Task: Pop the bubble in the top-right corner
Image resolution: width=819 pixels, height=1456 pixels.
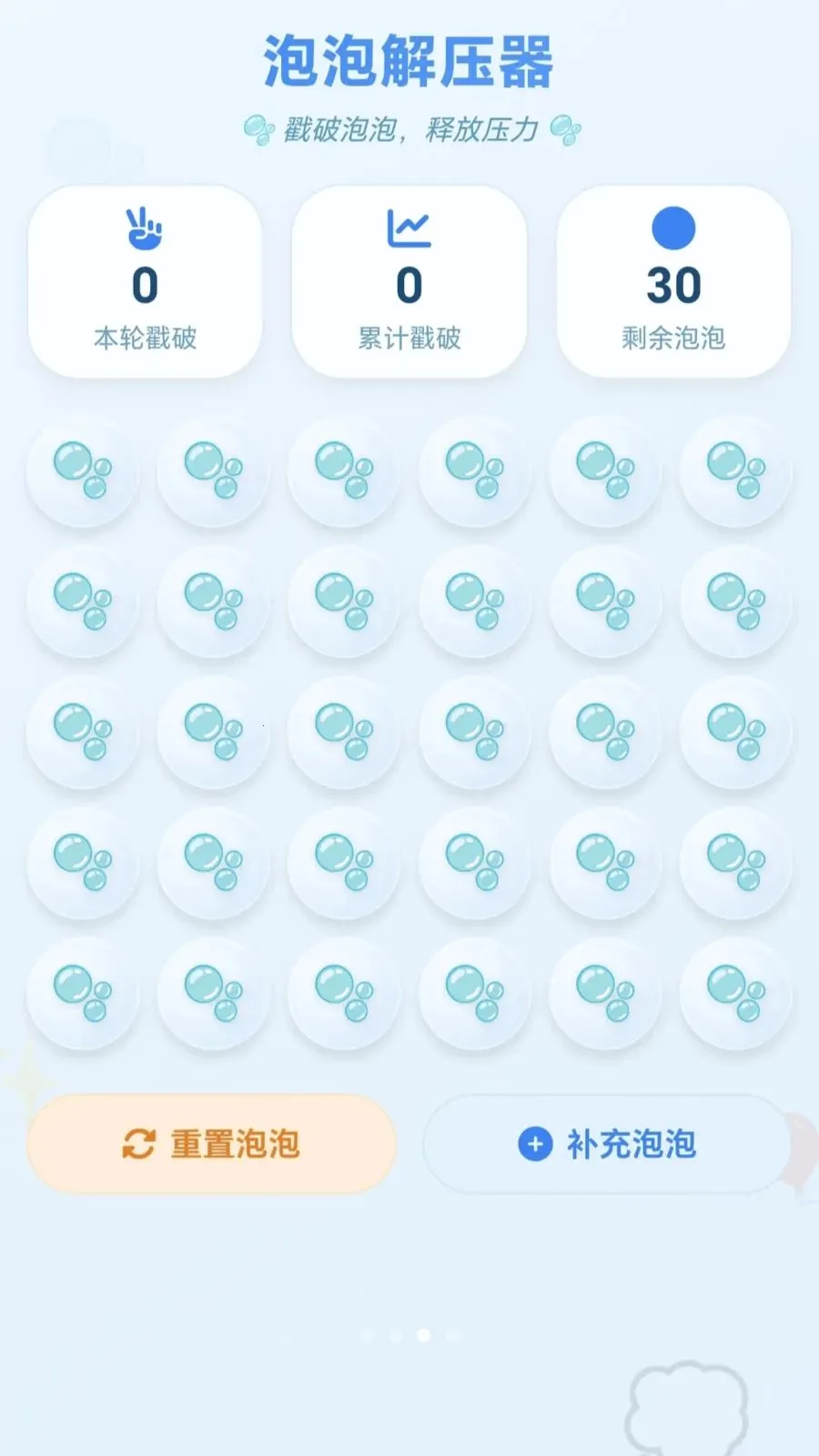Action: click(x=734, y=471)
